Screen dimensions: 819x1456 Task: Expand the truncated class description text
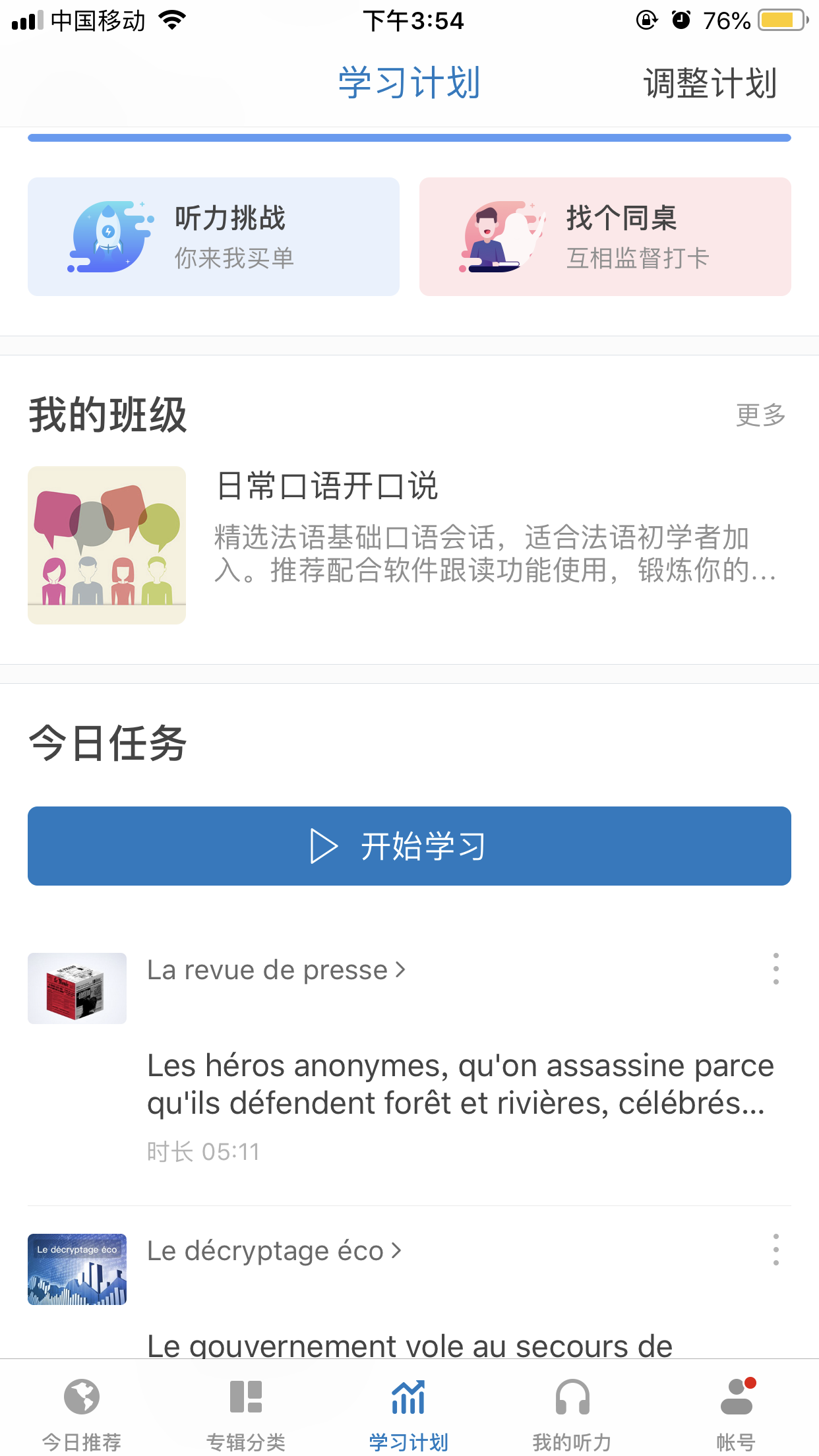495,554
